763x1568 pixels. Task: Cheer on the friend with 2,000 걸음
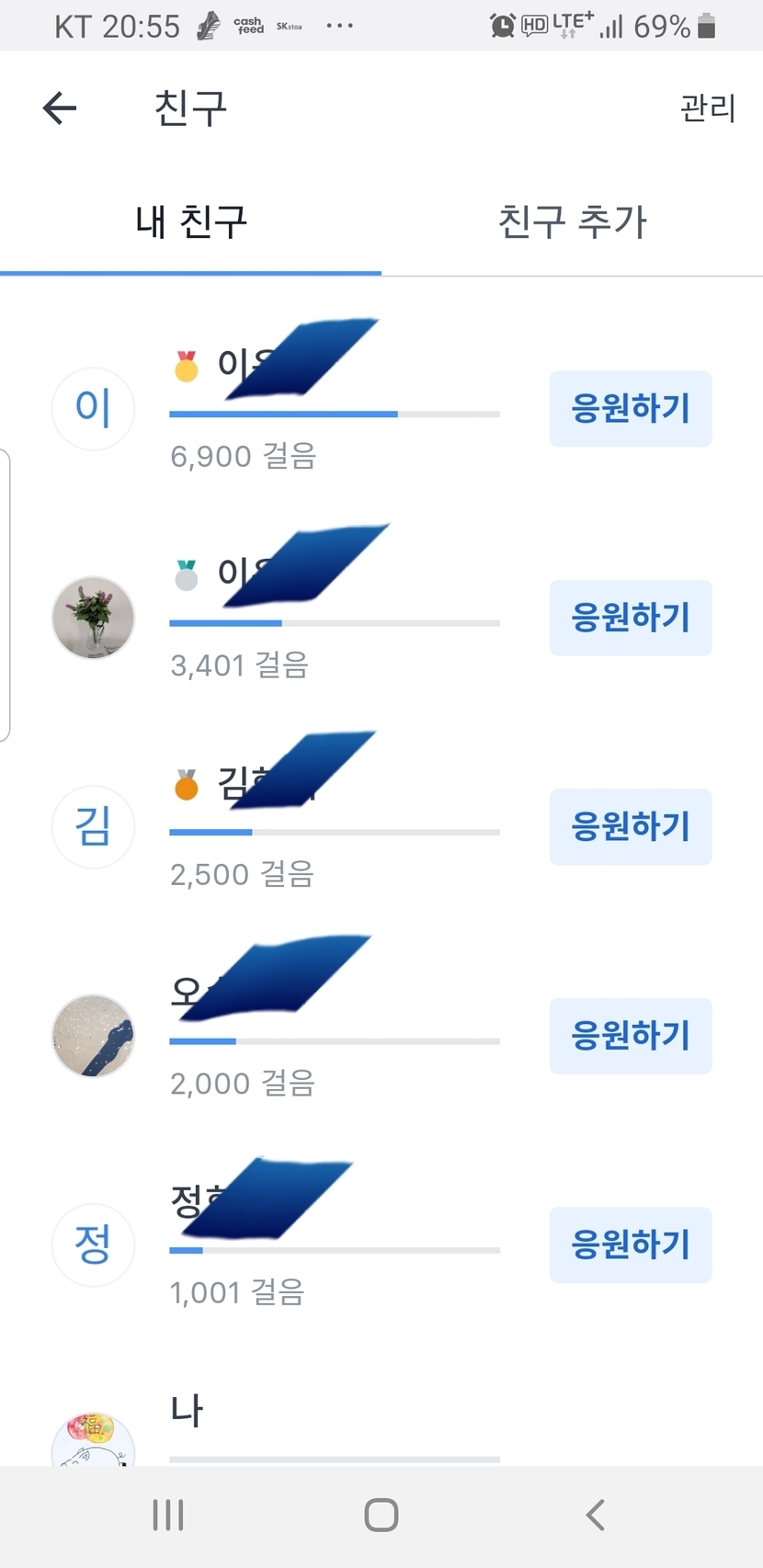(630, 1035)
